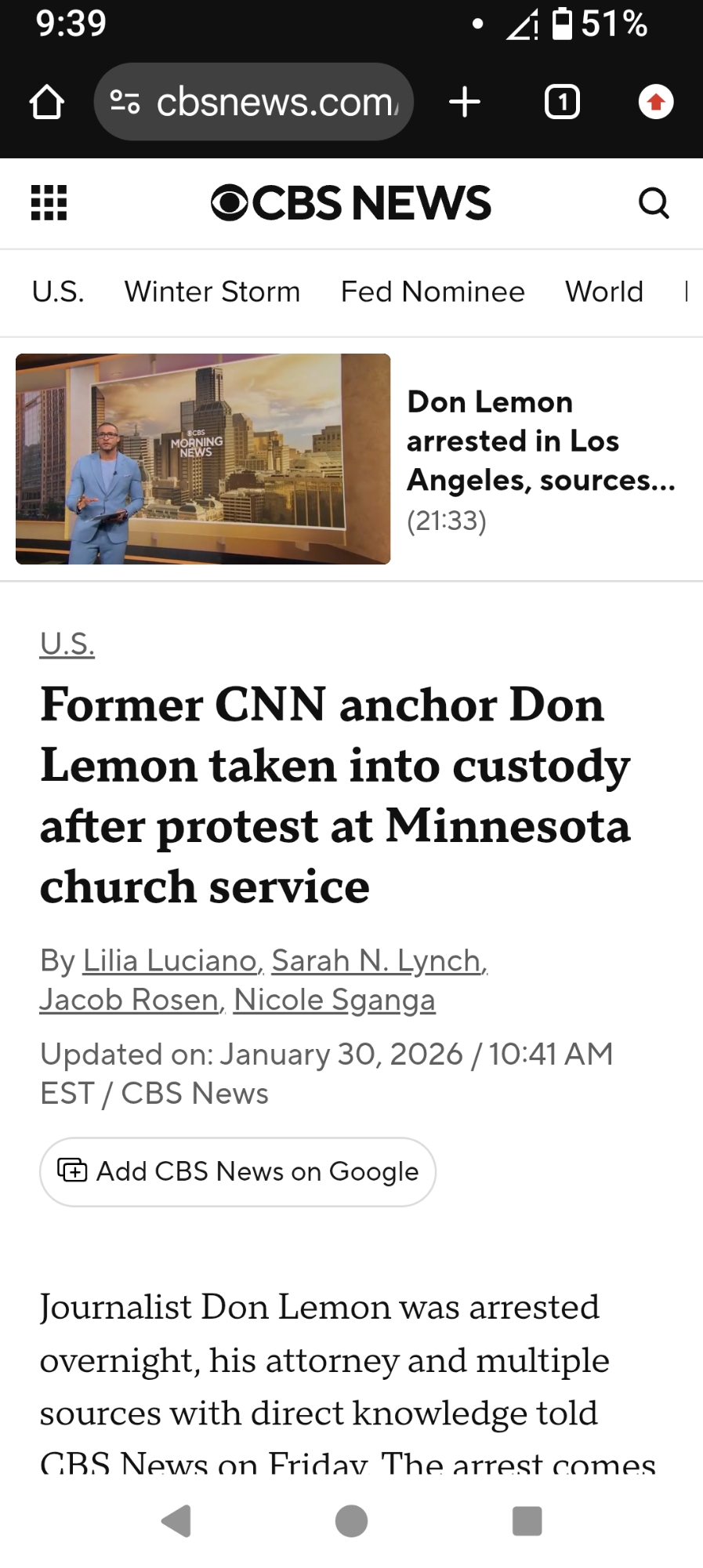This screenshot has width=703, height=1568.
Task: Follow the underlined U.S. category link
Action: point(67,644)
